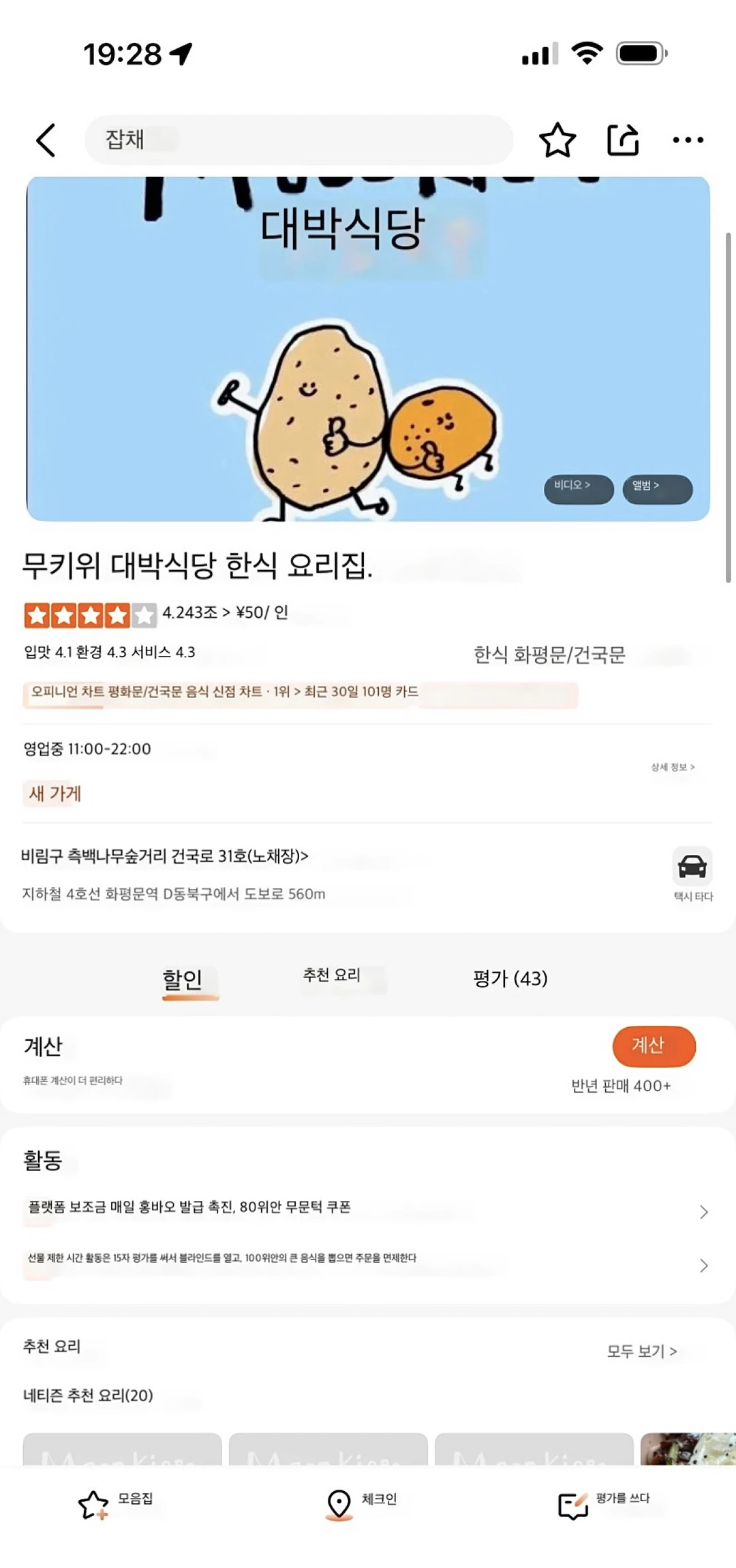
Task: Open the ellipsis more-options icon
Action: 688,140
